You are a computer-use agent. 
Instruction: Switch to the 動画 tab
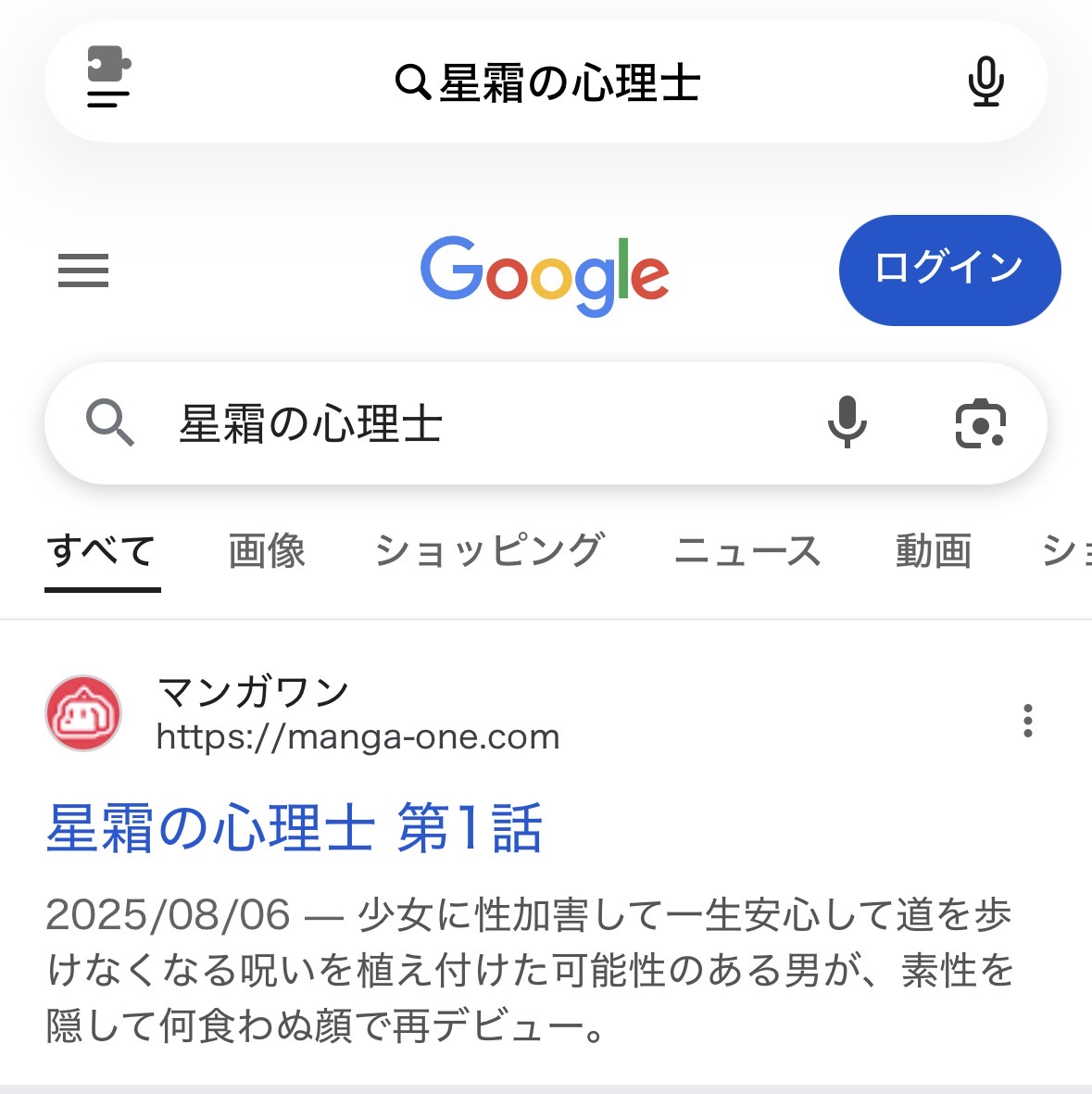tap(933, 551)
